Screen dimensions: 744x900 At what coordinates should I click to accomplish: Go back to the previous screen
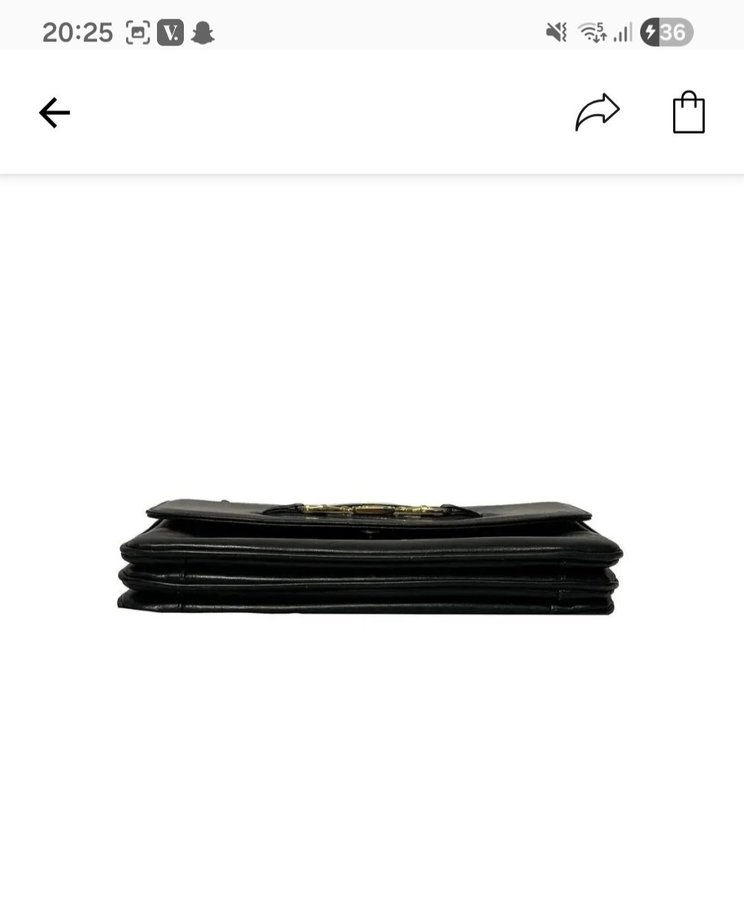tap(54, 113)
